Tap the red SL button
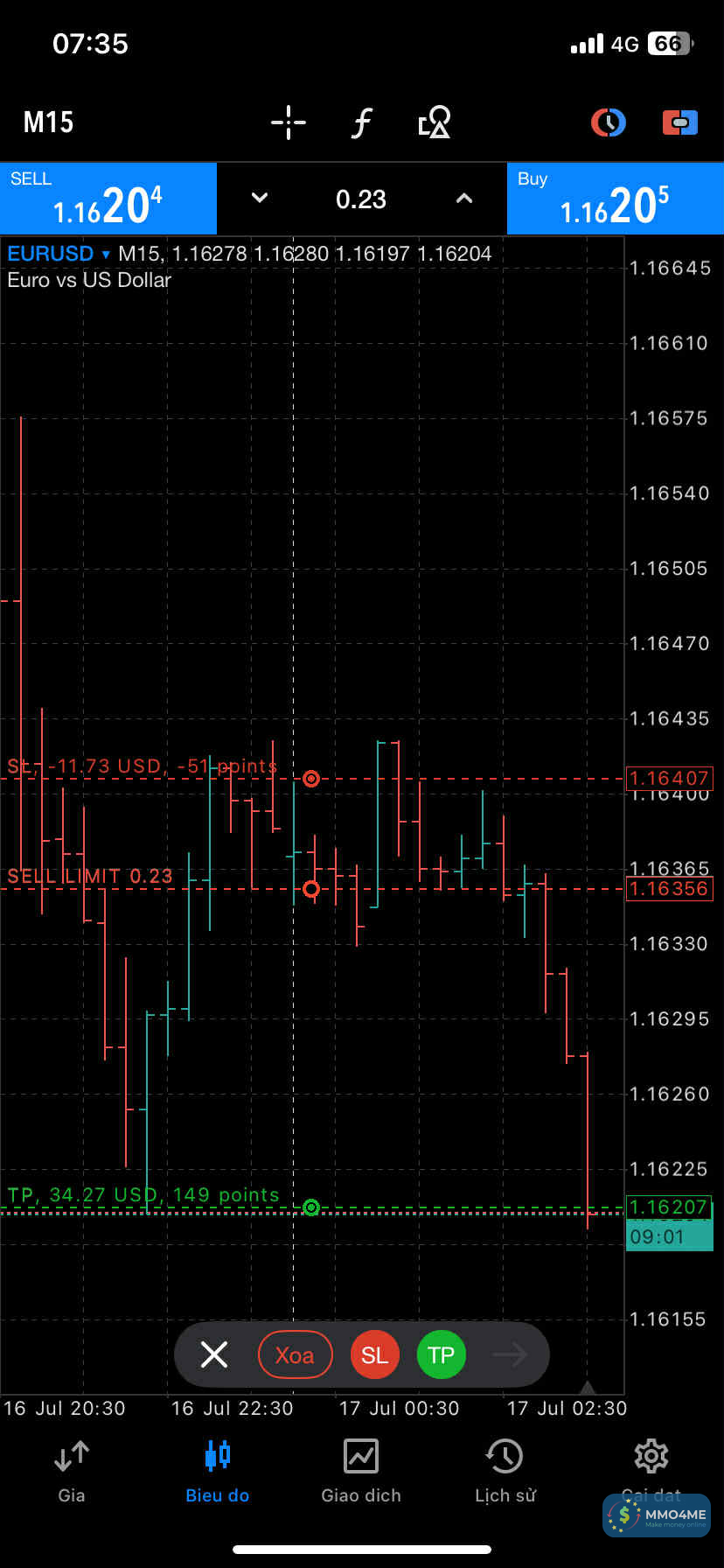Screen dimensions: 724x1568 [x=374, y=1354]
